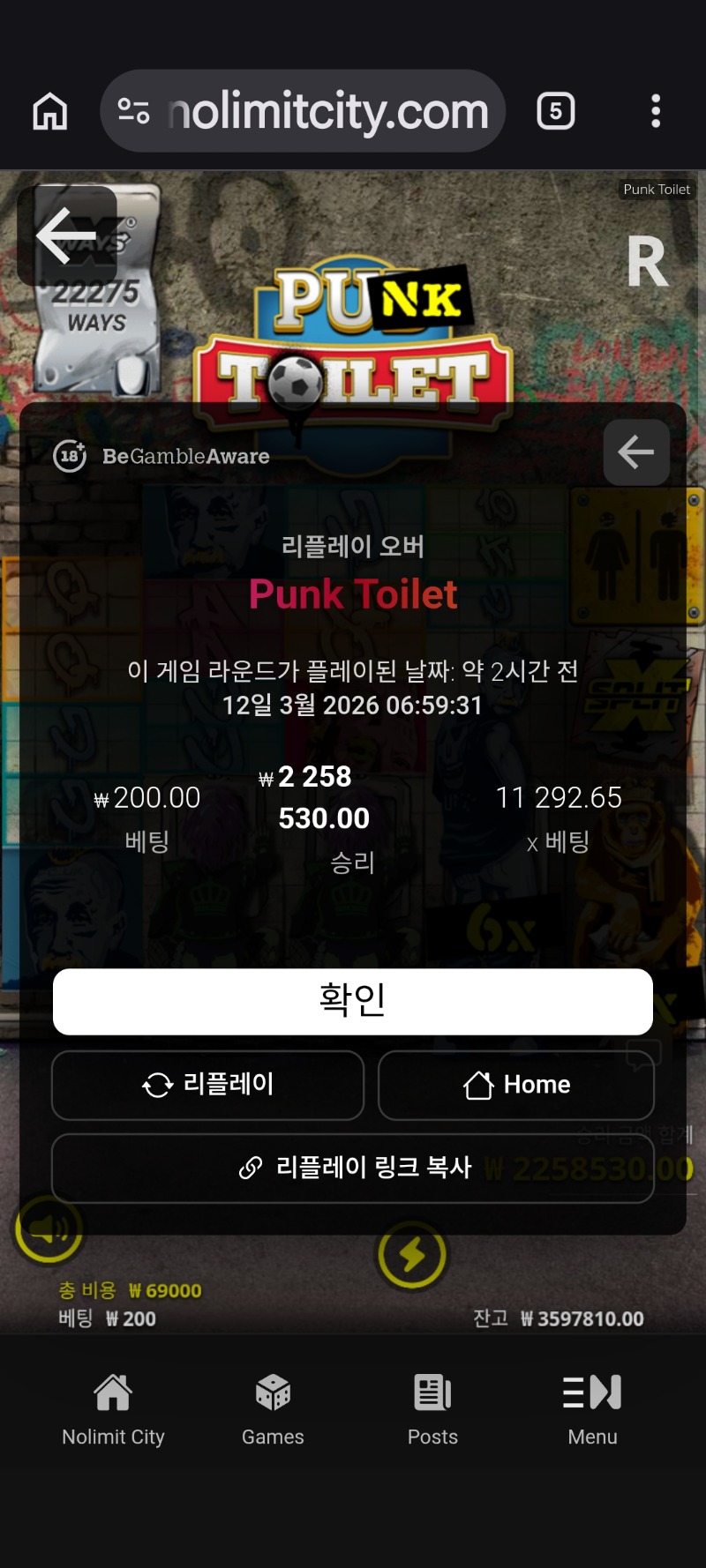Image resolution: width=706 pixels, height=1568 pixels.
Task: Confirm with the white 확인 button
Action: click(x=353, y=1001)
